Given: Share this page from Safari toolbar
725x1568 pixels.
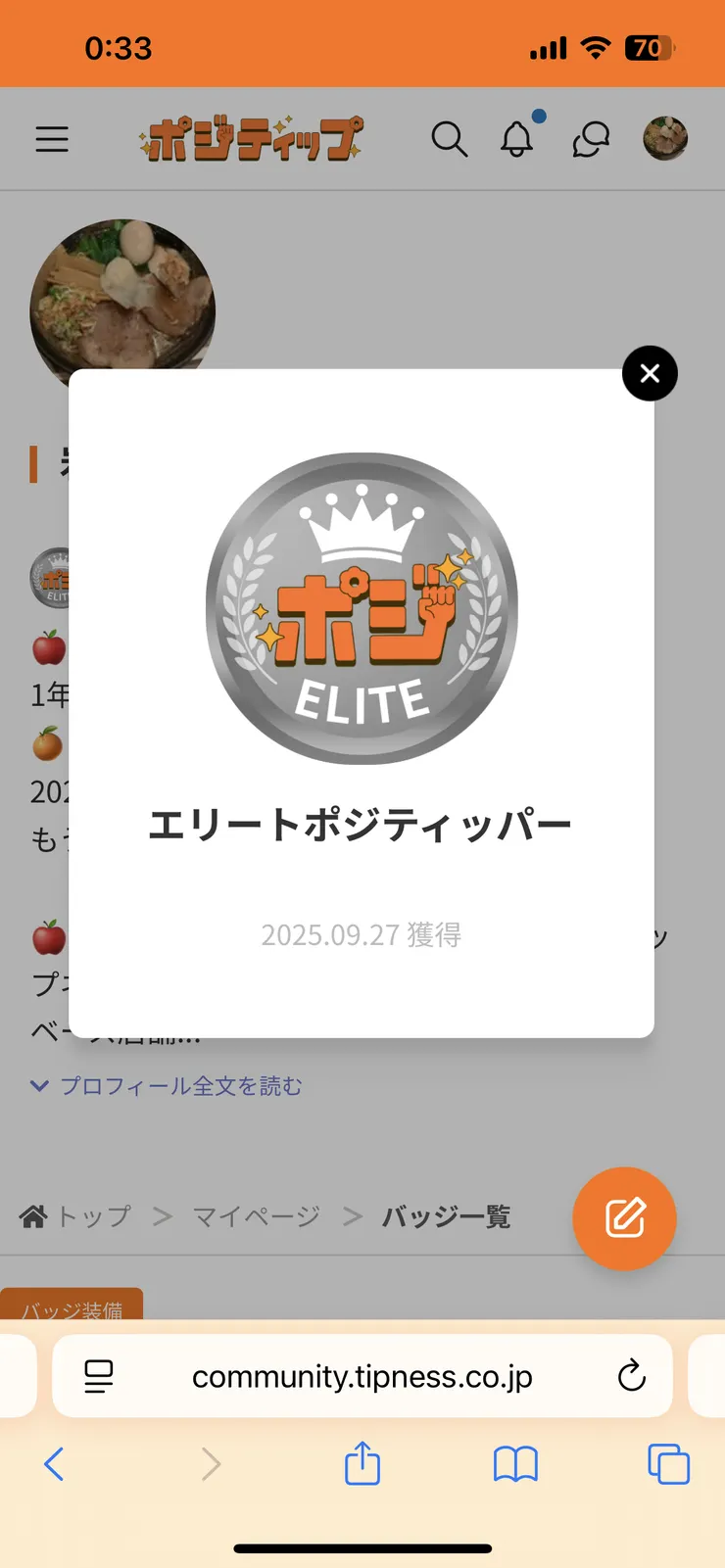Looking at the screenshot, I should click(362, 1464).
